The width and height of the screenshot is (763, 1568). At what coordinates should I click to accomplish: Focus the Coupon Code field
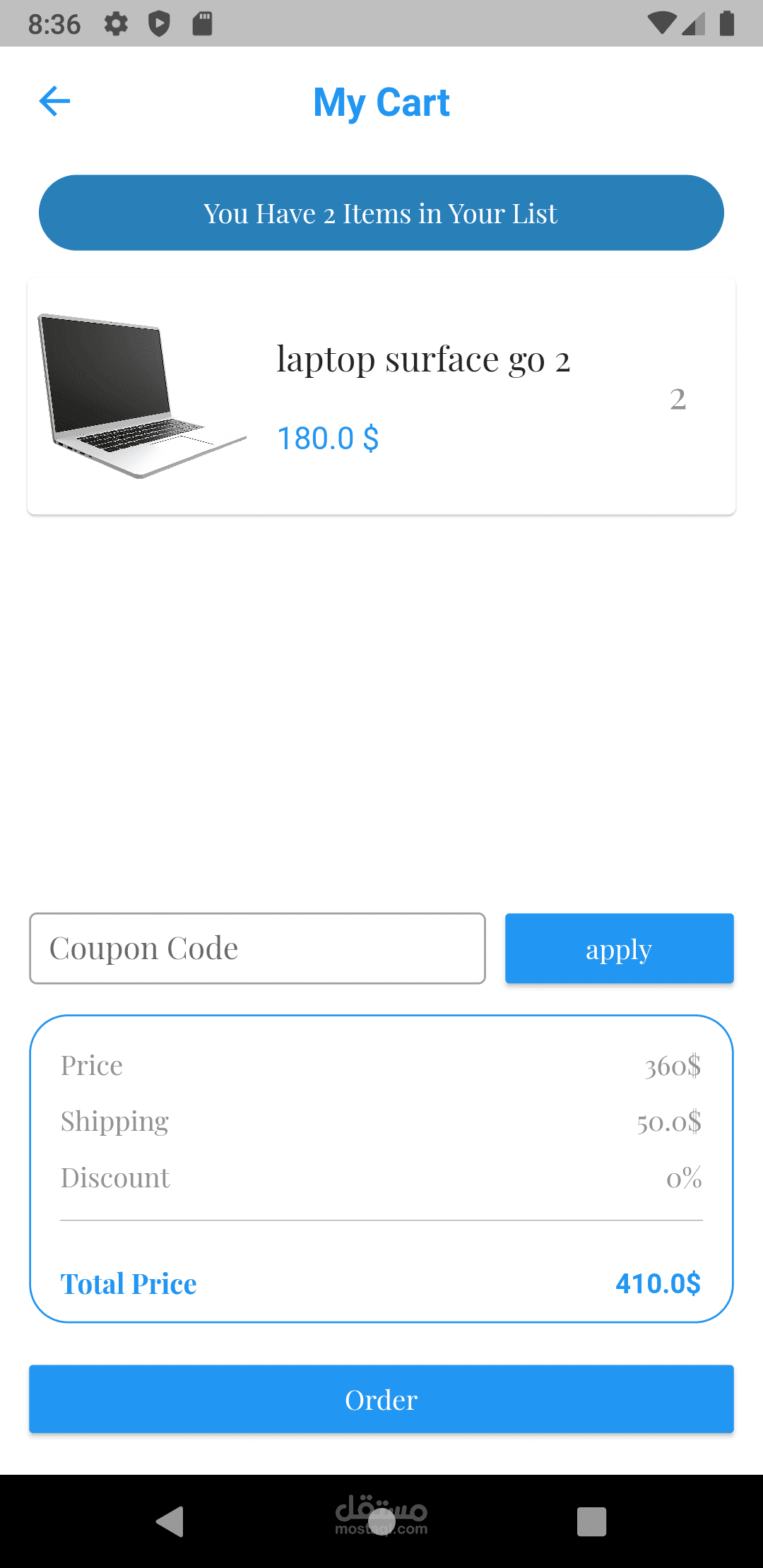click(257, 948)
